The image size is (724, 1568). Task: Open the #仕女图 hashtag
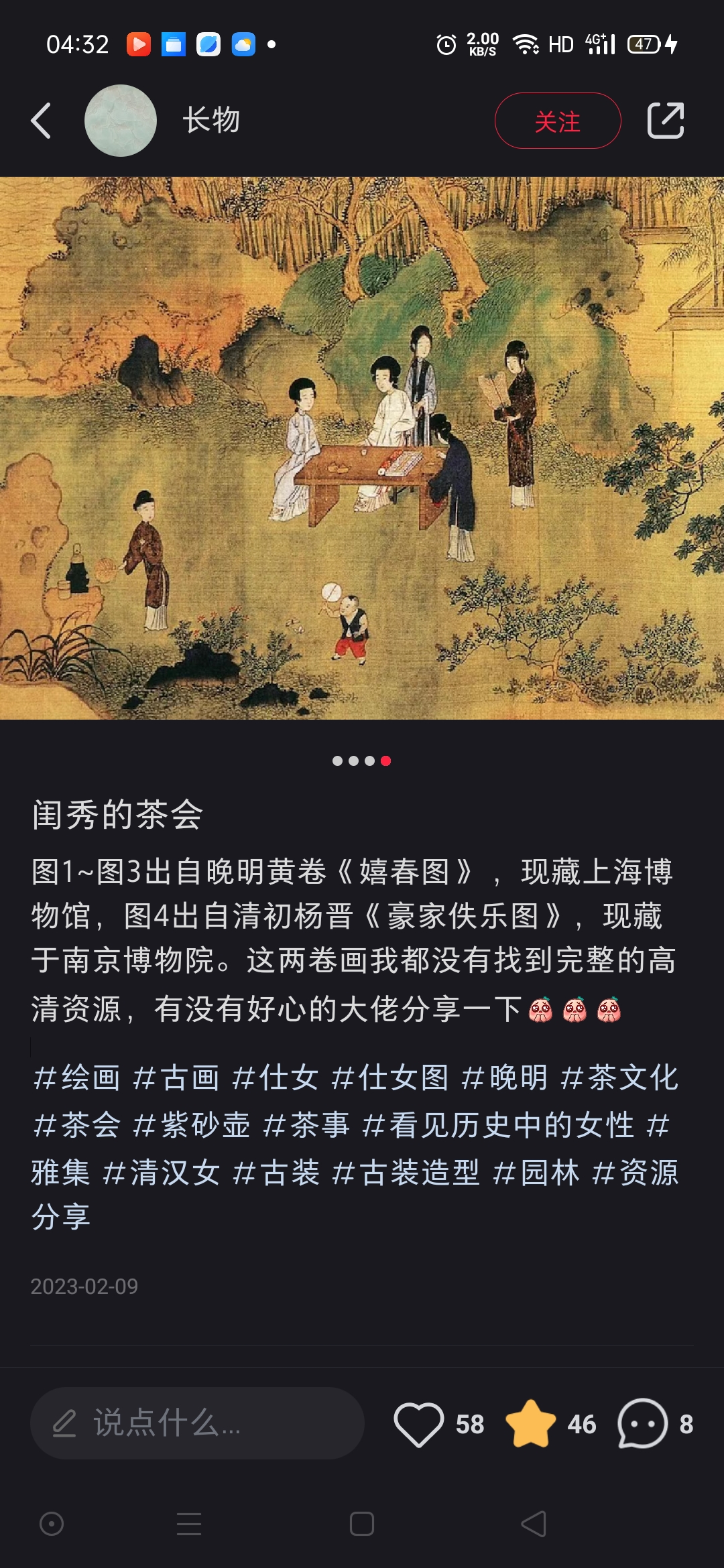coord(389,1078)
